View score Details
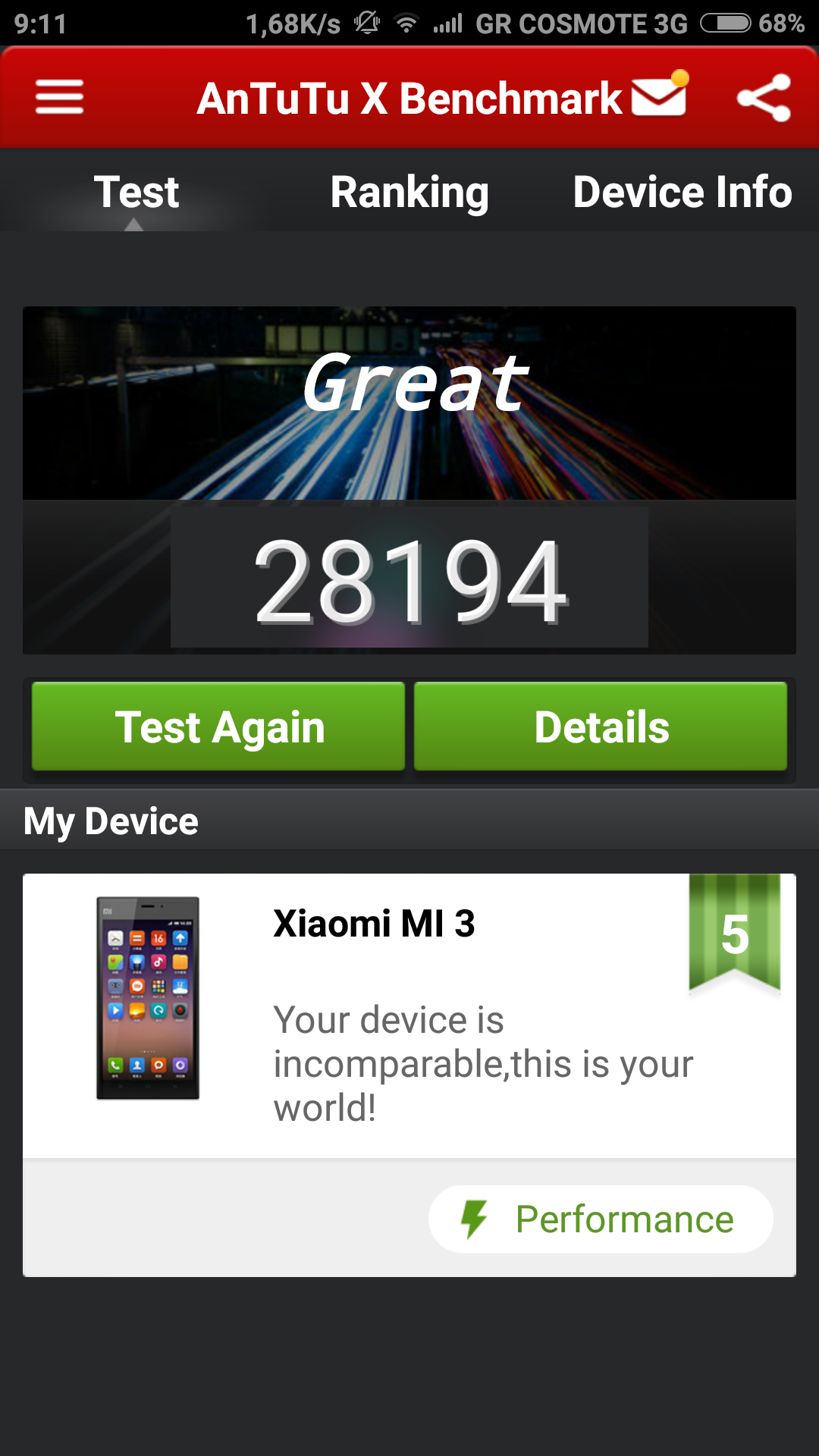This screenshot has height=1456, width=819. click(601, 726)
